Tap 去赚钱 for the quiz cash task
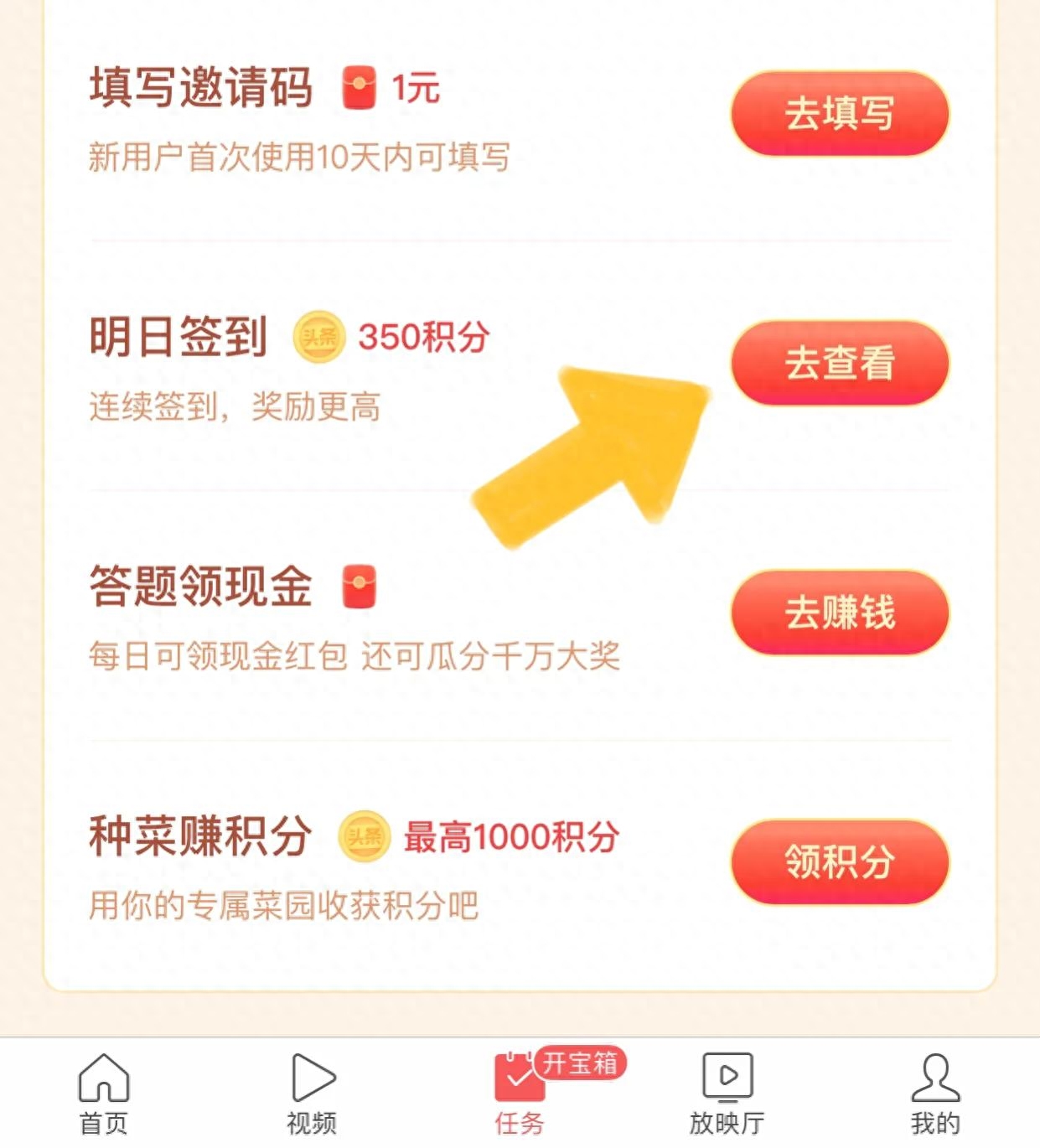The width and height of the screenshot is (1040, 1148). pos(840,613)
